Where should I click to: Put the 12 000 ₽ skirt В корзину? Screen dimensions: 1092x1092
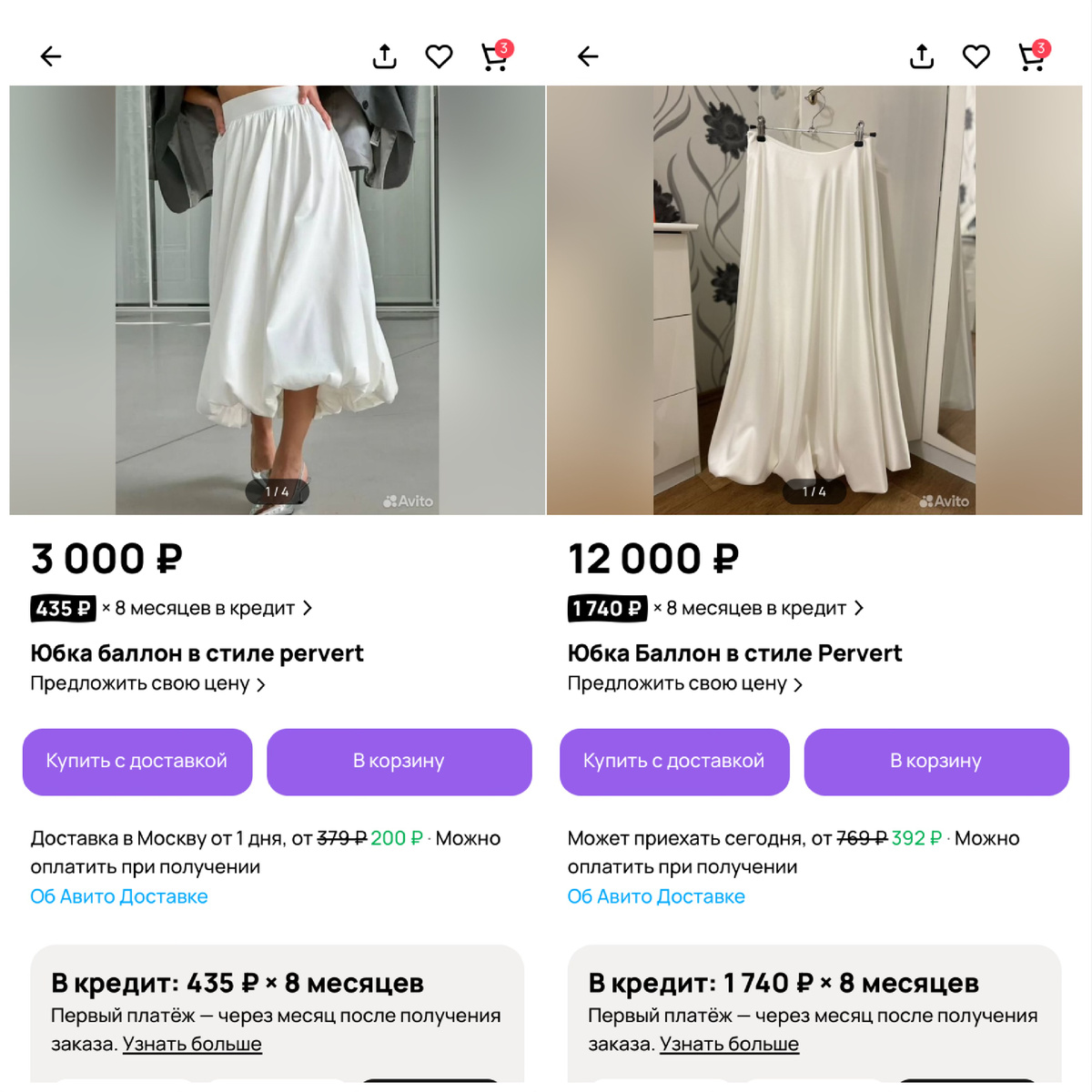935,762
